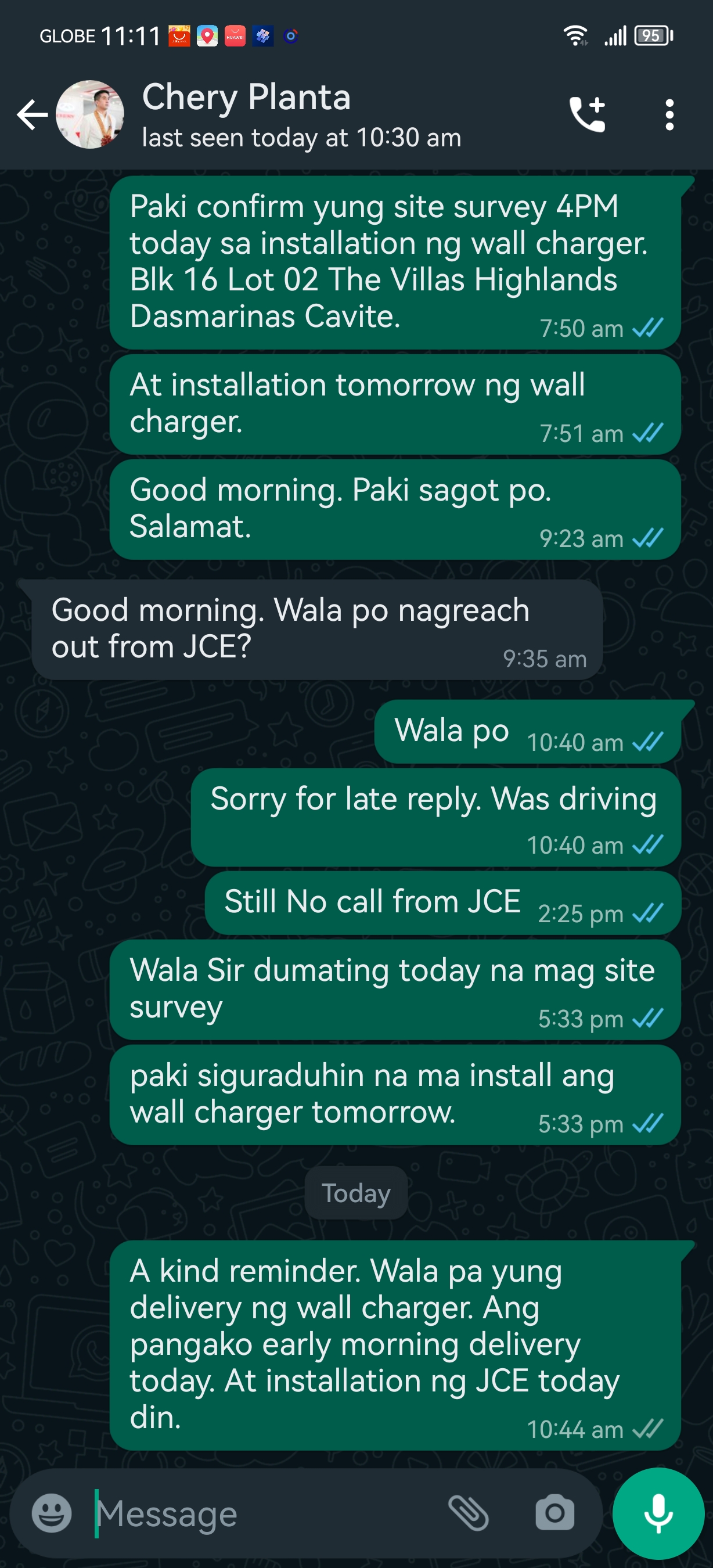Attach a file with the paperclip
This screenshot has width=713, height=1568.
468,1513
